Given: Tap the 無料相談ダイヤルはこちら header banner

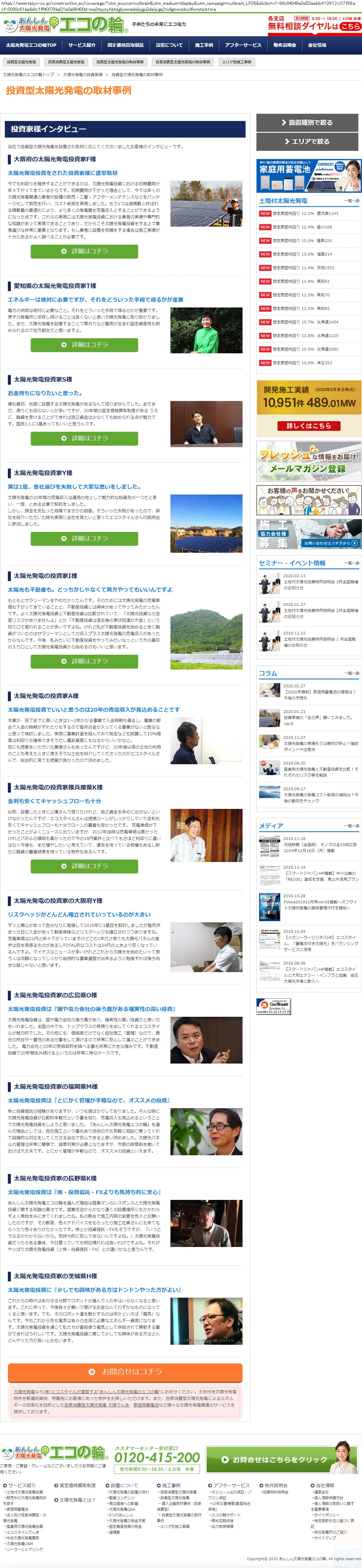Looking at the screenshot, I should [x=314, y=24].
